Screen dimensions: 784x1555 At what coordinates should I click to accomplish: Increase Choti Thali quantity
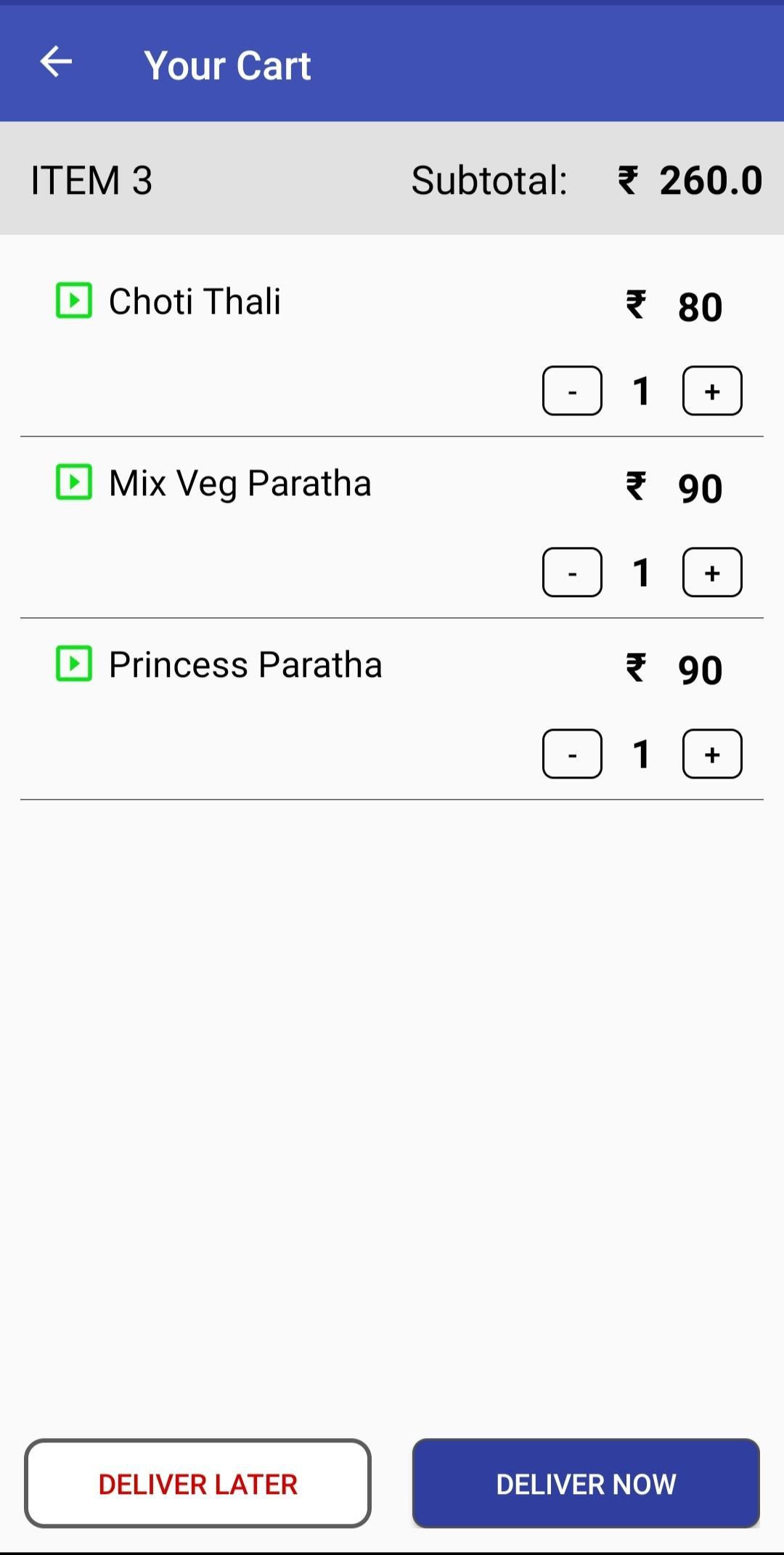(x=712, y=391)
